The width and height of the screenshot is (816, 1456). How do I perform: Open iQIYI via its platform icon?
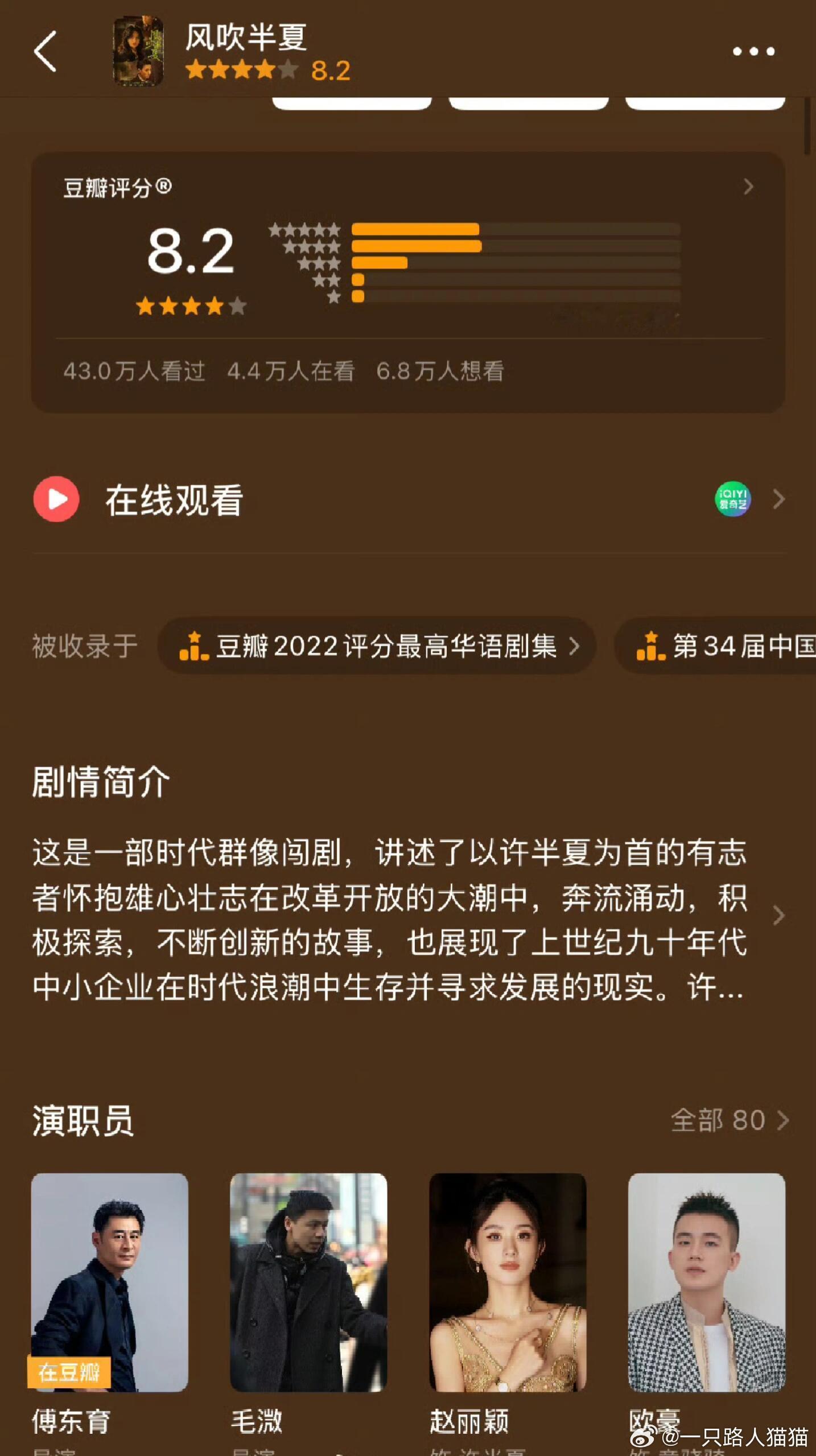click(734, 499)
